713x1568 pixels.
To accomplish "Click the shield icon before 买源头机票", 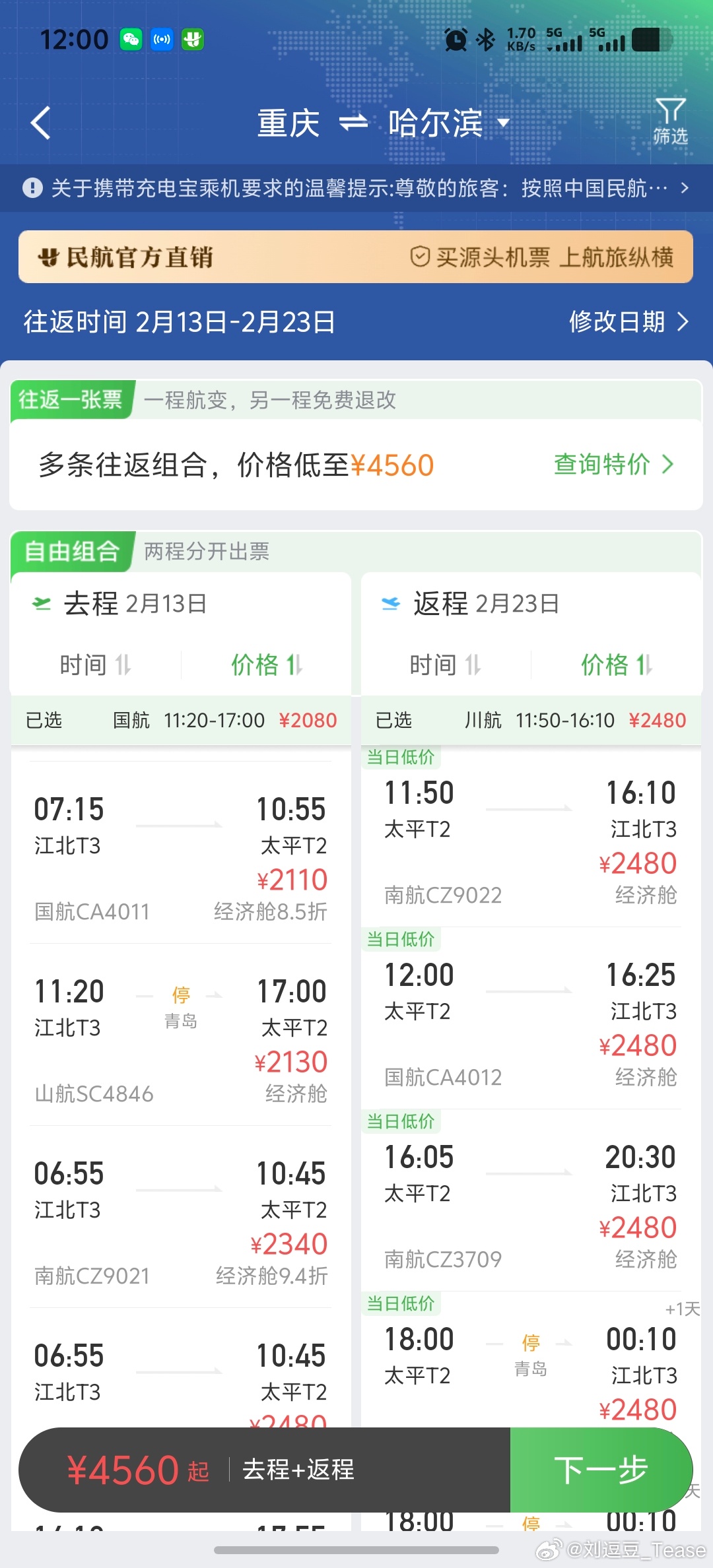I will pos(421,257).
